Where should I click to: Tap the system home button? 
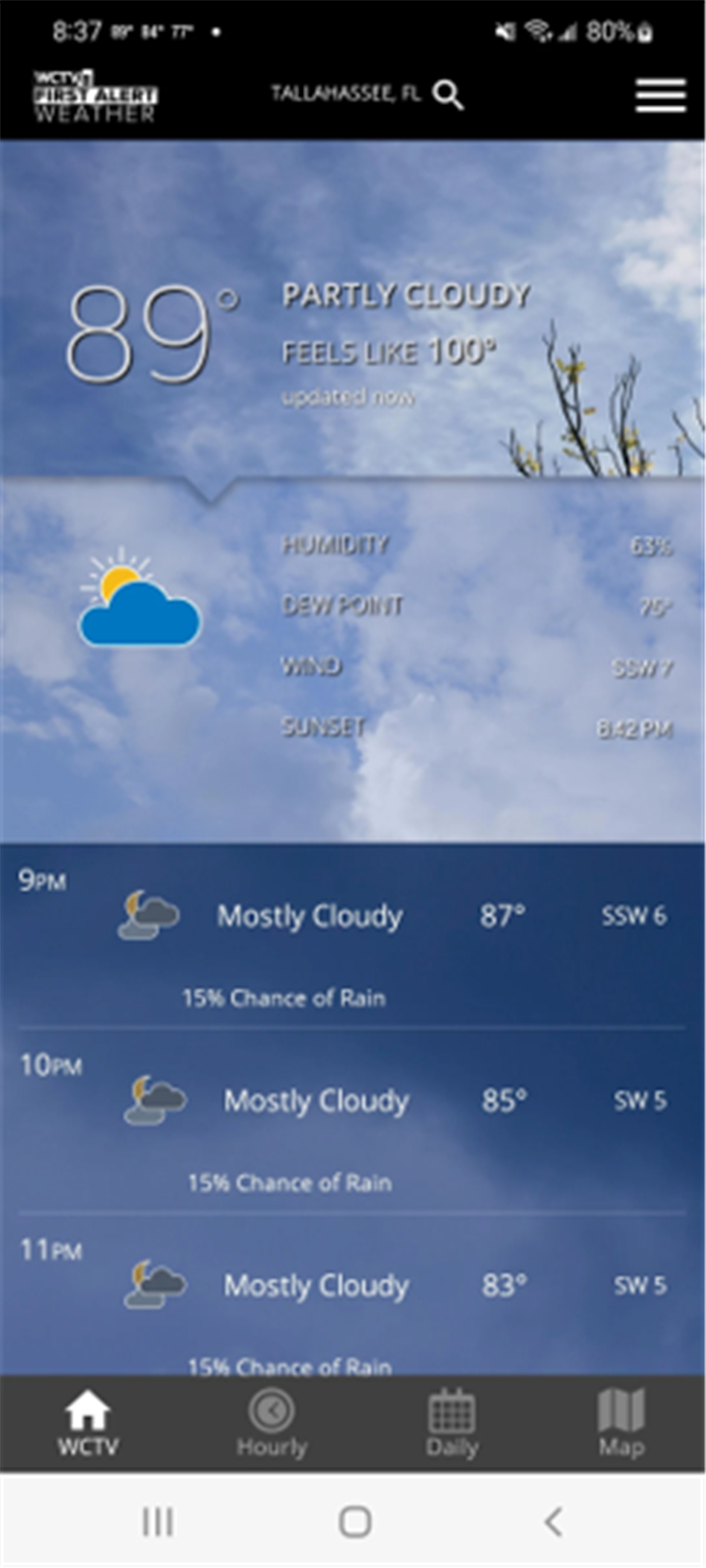click(x=354, y=1521)
